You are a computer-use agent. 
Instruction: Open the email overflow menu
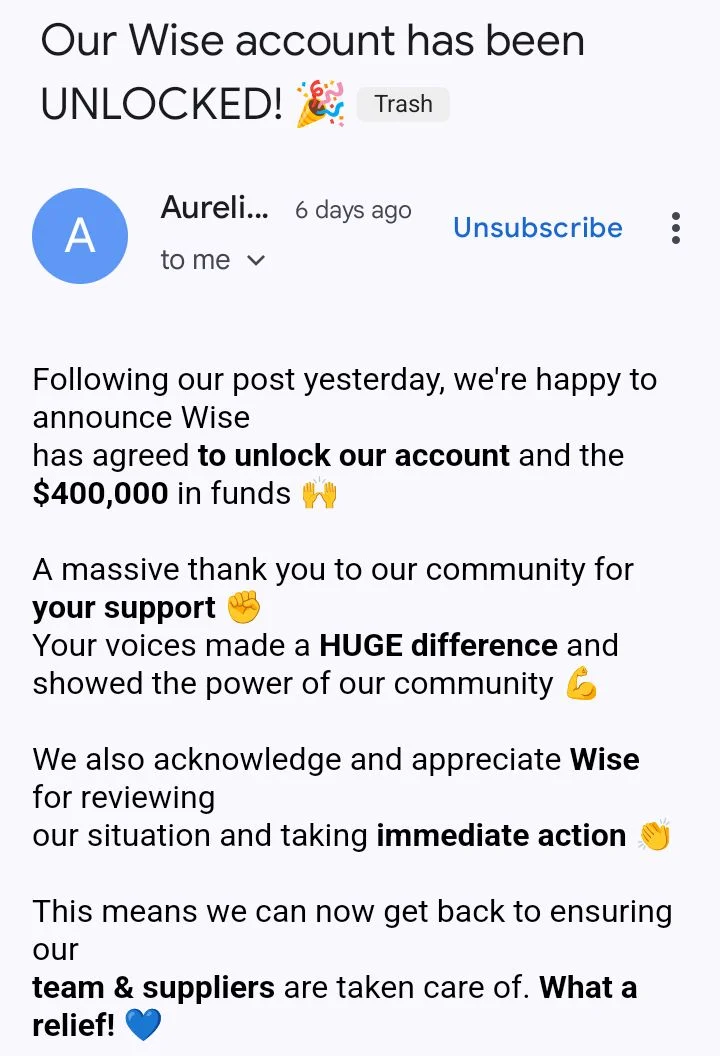pyautogui.click(x=676, y=228)
